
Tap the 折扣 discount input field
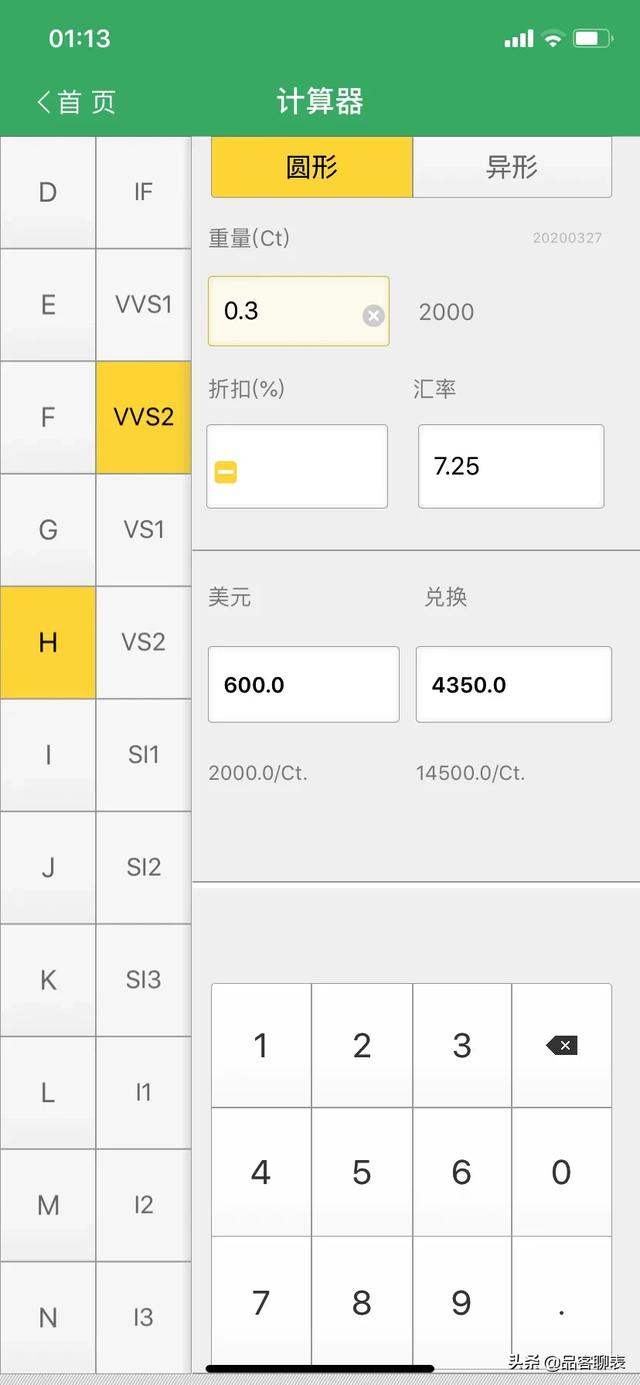click(x=310, y=466)
